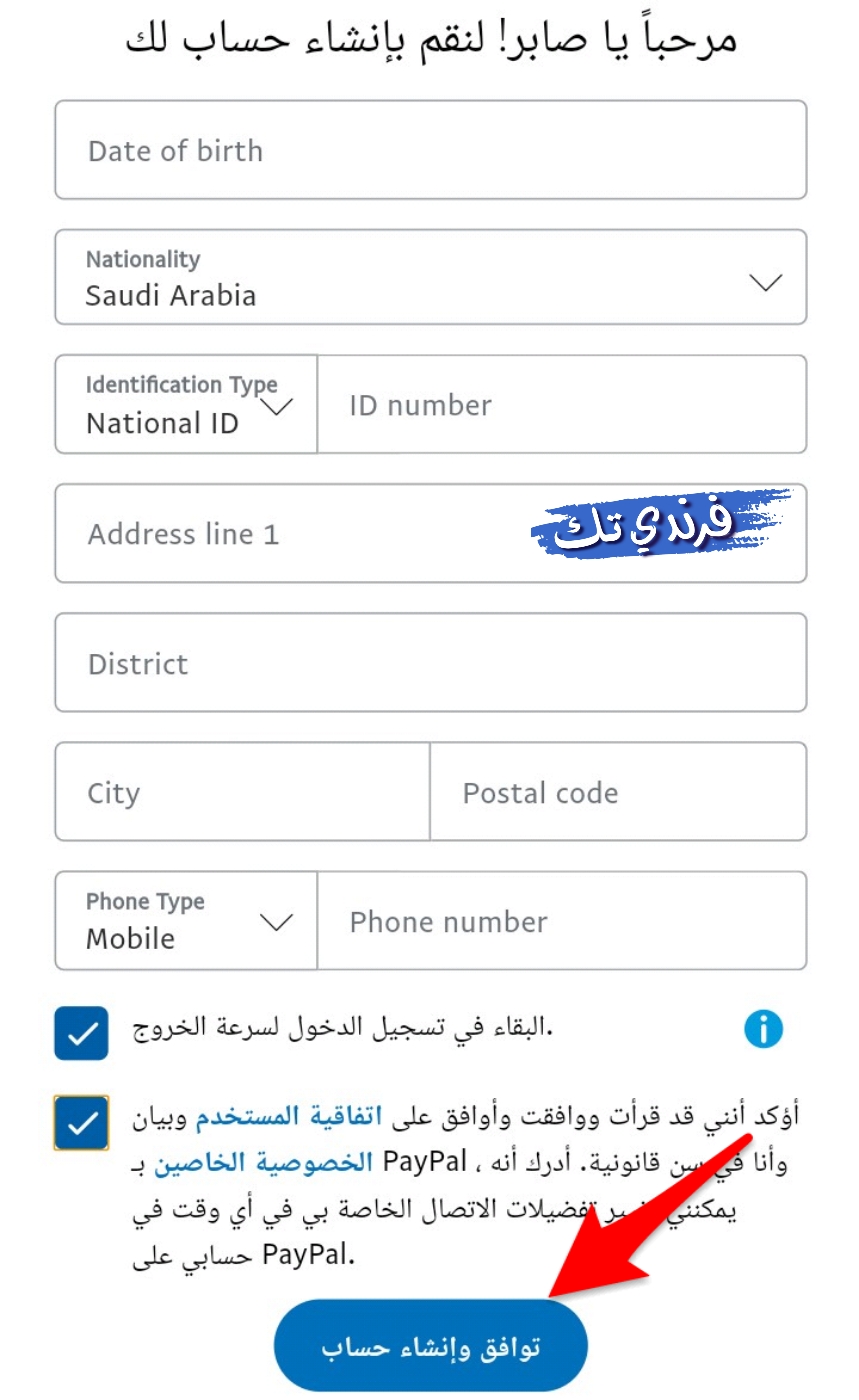
Task: Select the District field
Action: [430, 662]
